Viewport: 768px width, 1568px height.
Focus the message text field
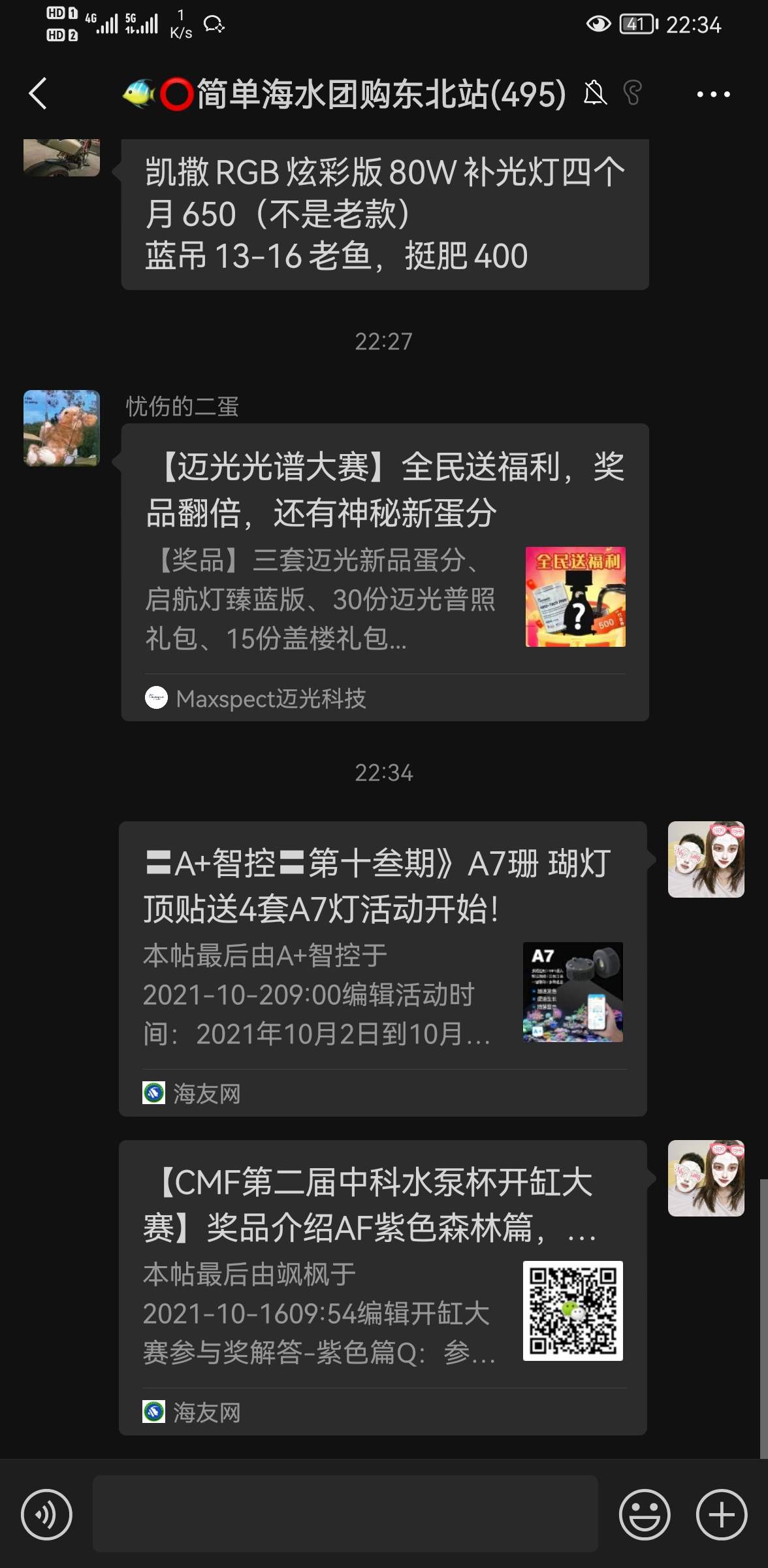pos(345,1513)
